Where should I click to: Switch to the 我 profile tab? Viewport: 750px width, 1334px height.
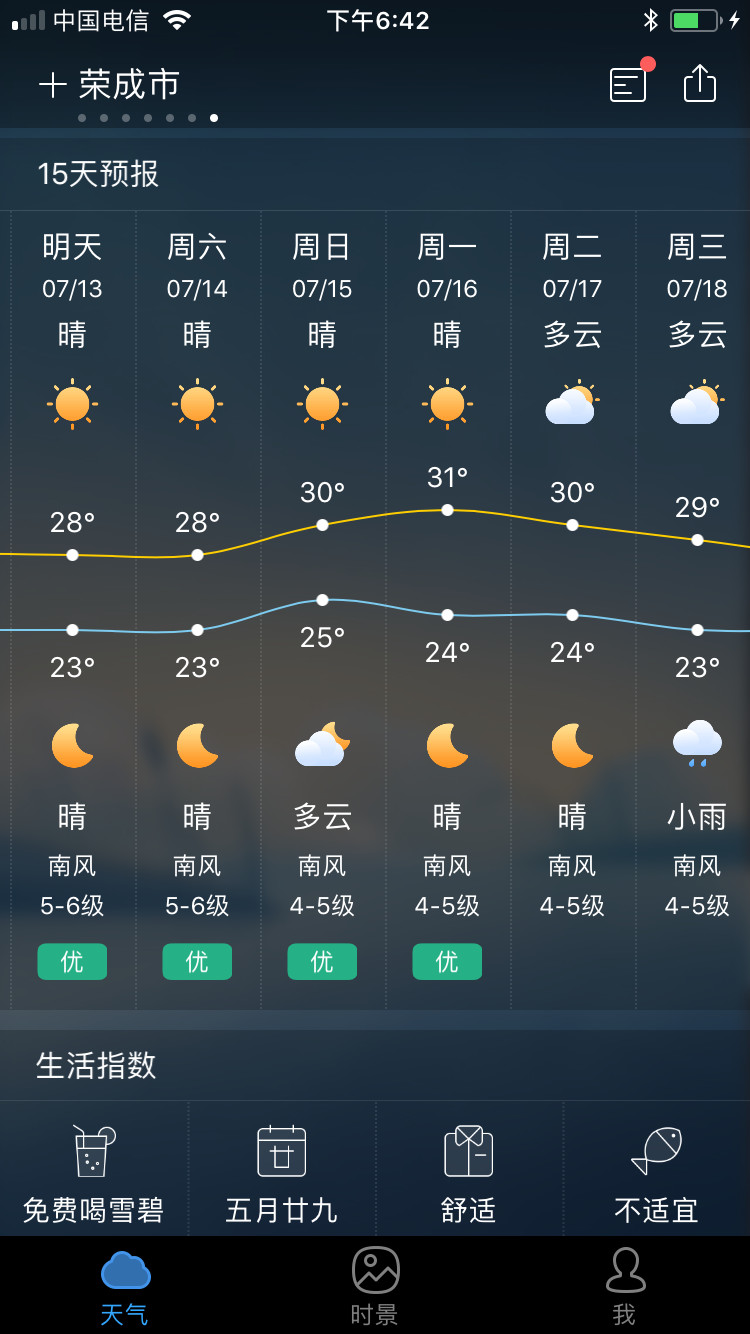[625, 1286]
